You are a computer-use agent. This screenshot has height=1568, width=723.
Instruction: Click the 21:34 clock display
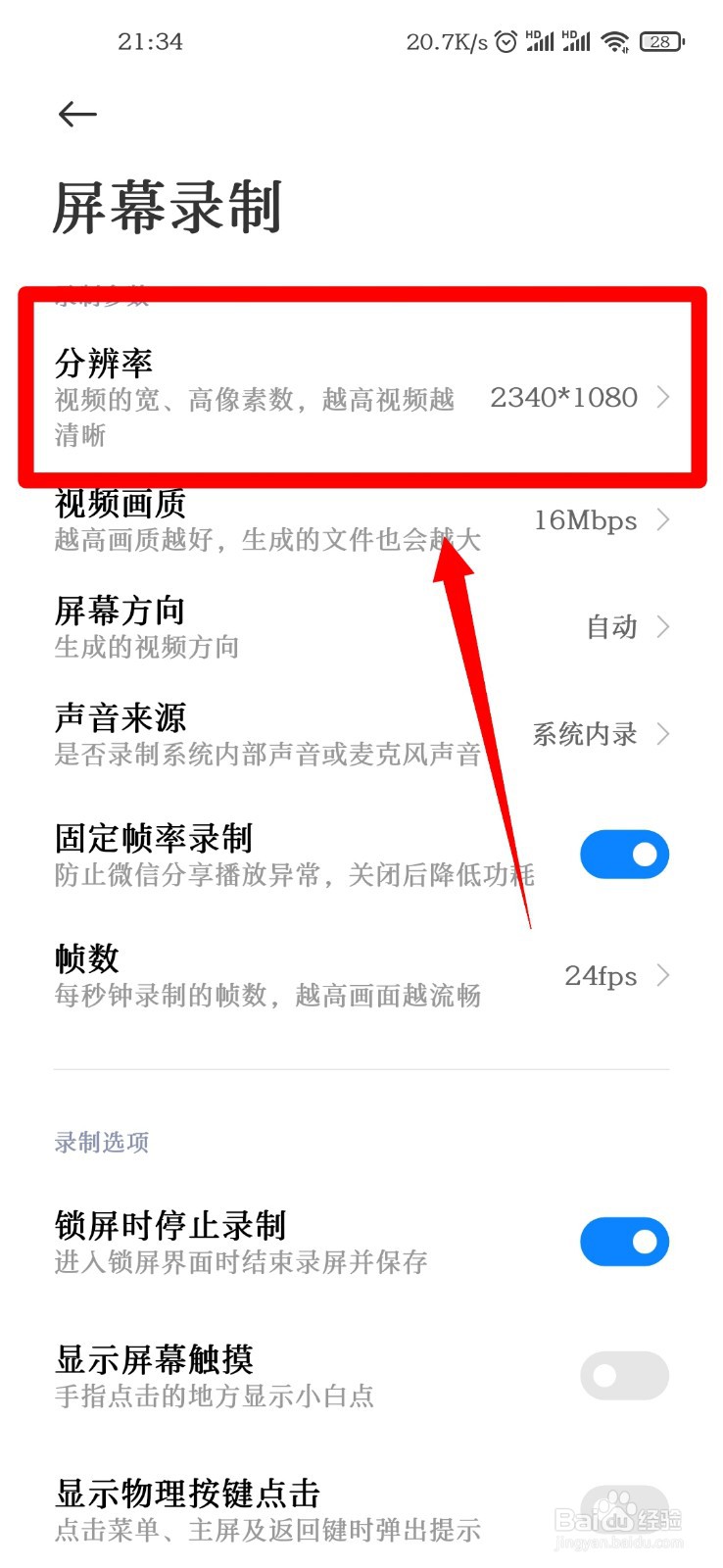[x=149, y=41]
